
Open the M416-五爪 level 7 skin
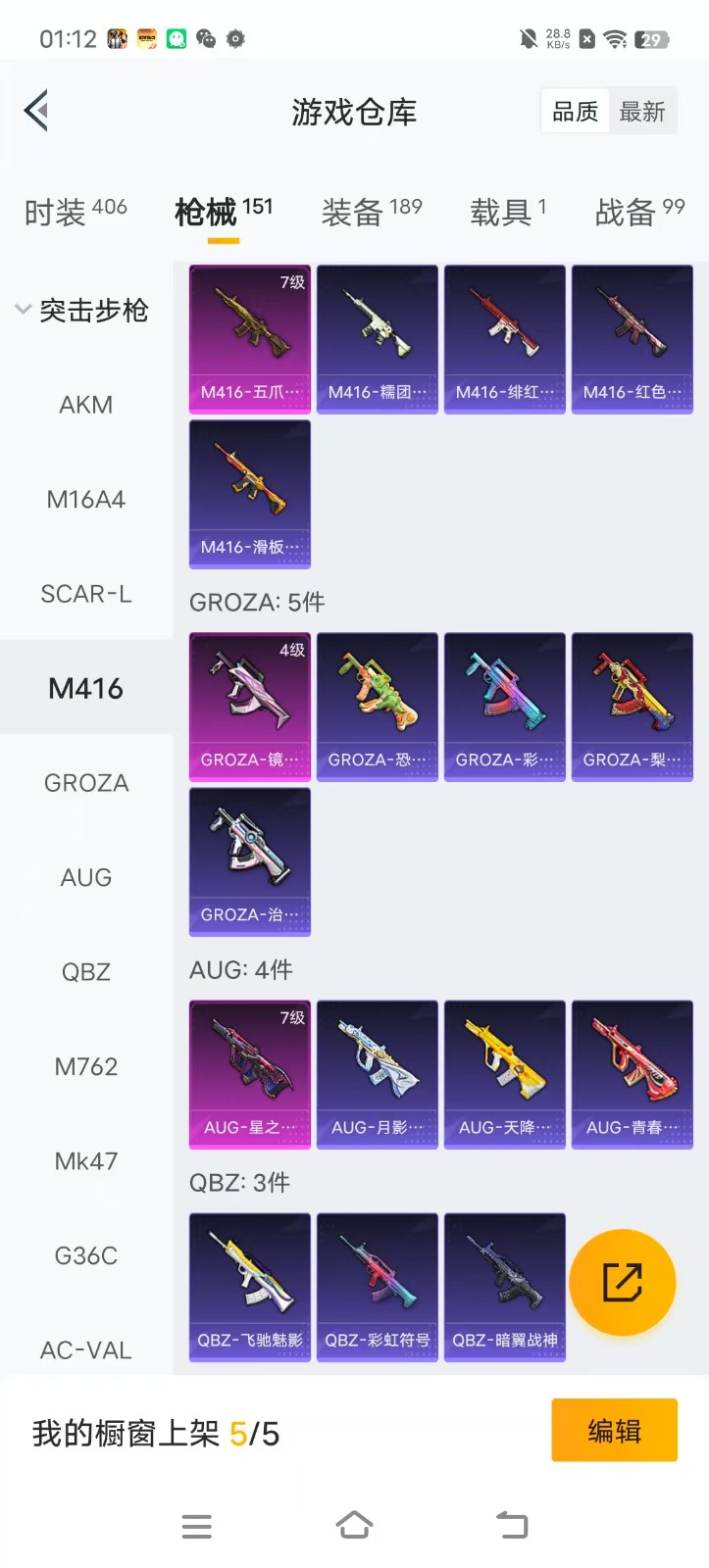[x=250, y=338]
